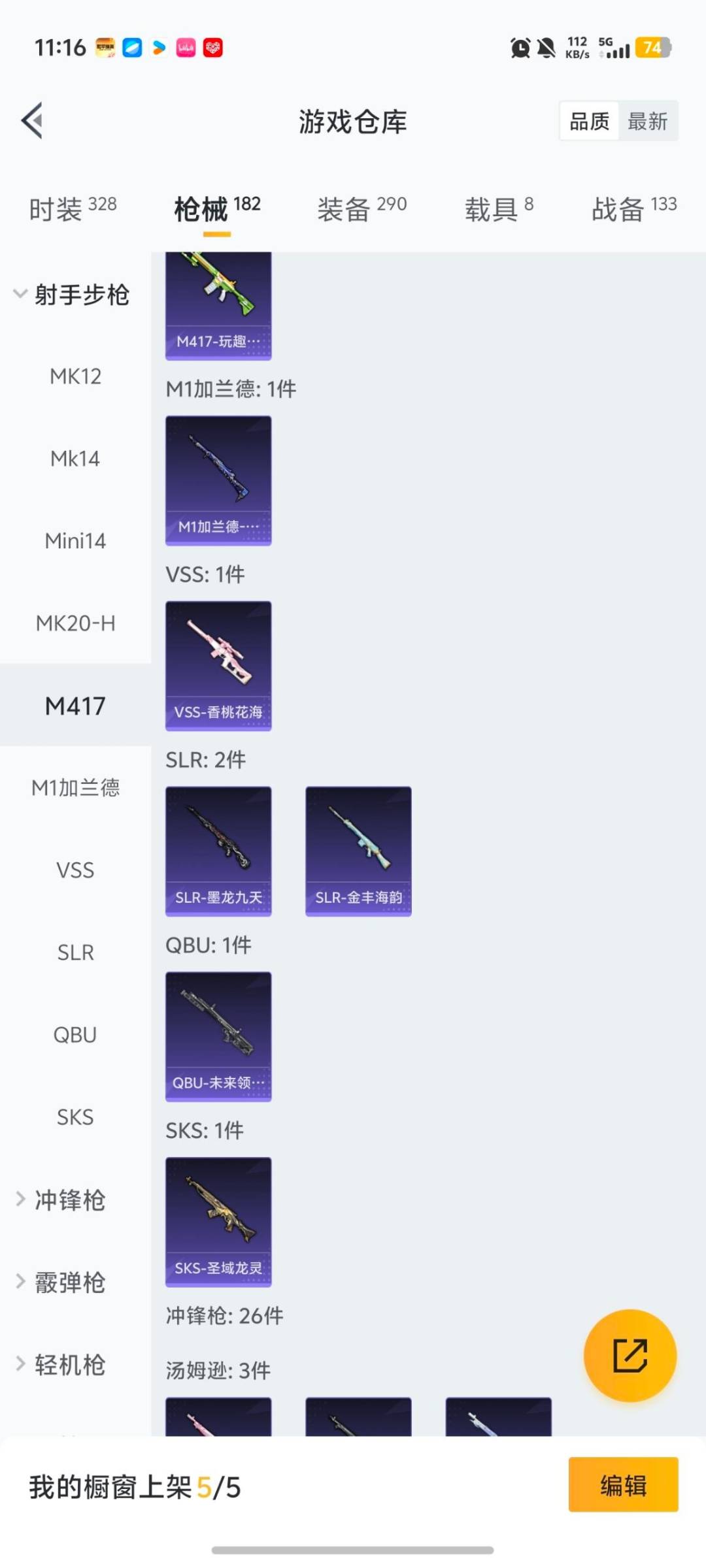This screenshot has width=706, height=1568.
Task: Select SKS in the sidebar
Action: point(75,1117)
